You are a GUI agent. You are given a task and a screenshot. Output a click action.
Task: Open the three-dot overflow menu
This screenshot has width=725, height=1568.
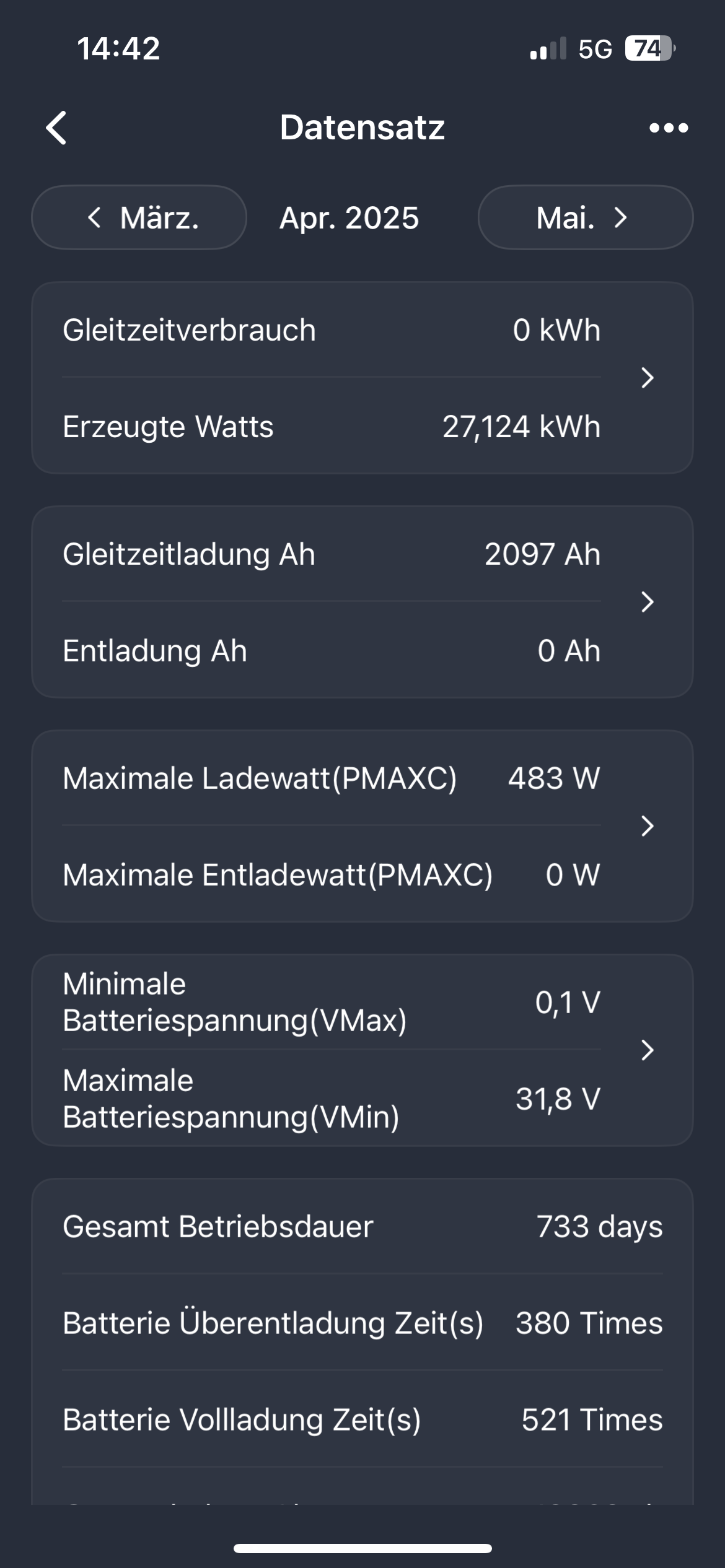[668, 128]
